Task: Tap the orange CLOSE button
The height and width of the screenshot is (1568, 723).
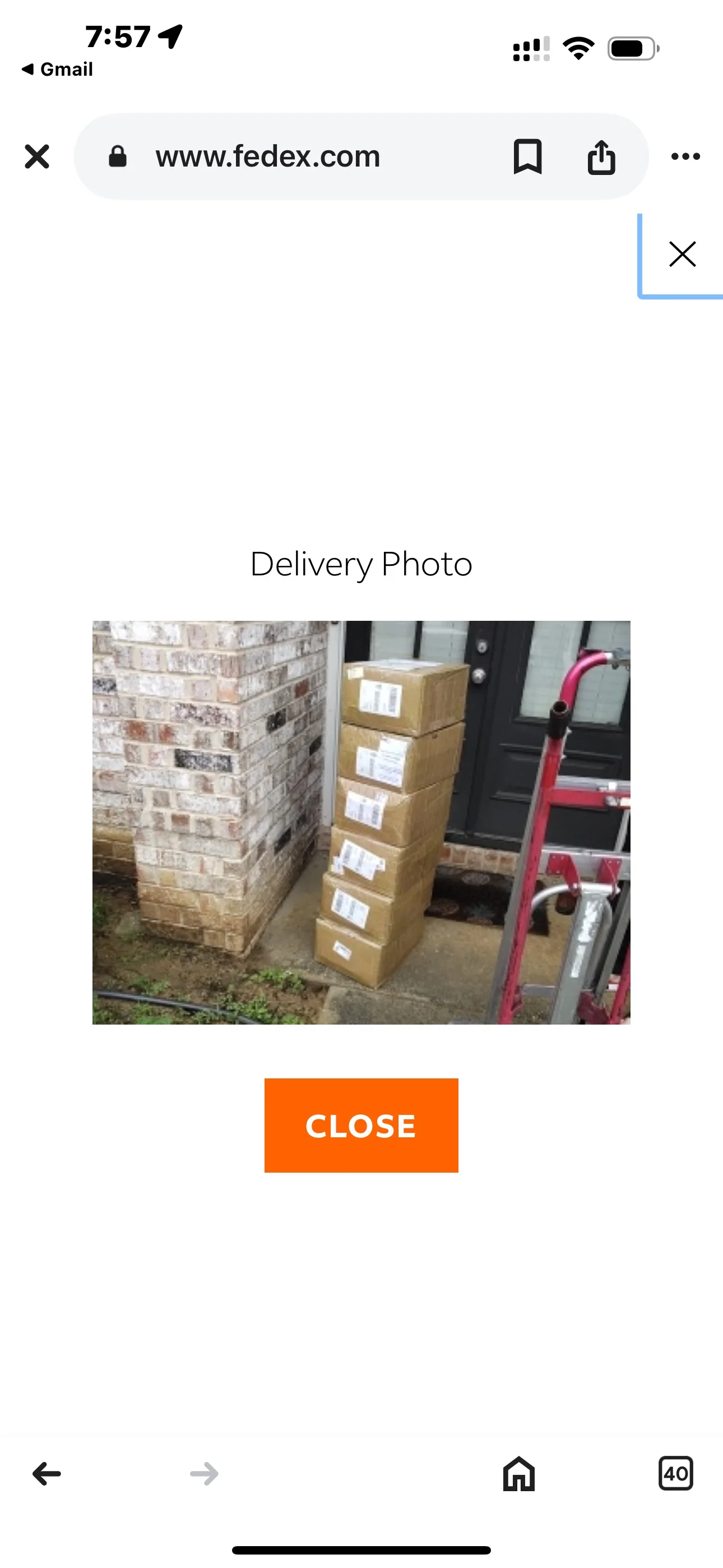Action: tap(361, 1125)
